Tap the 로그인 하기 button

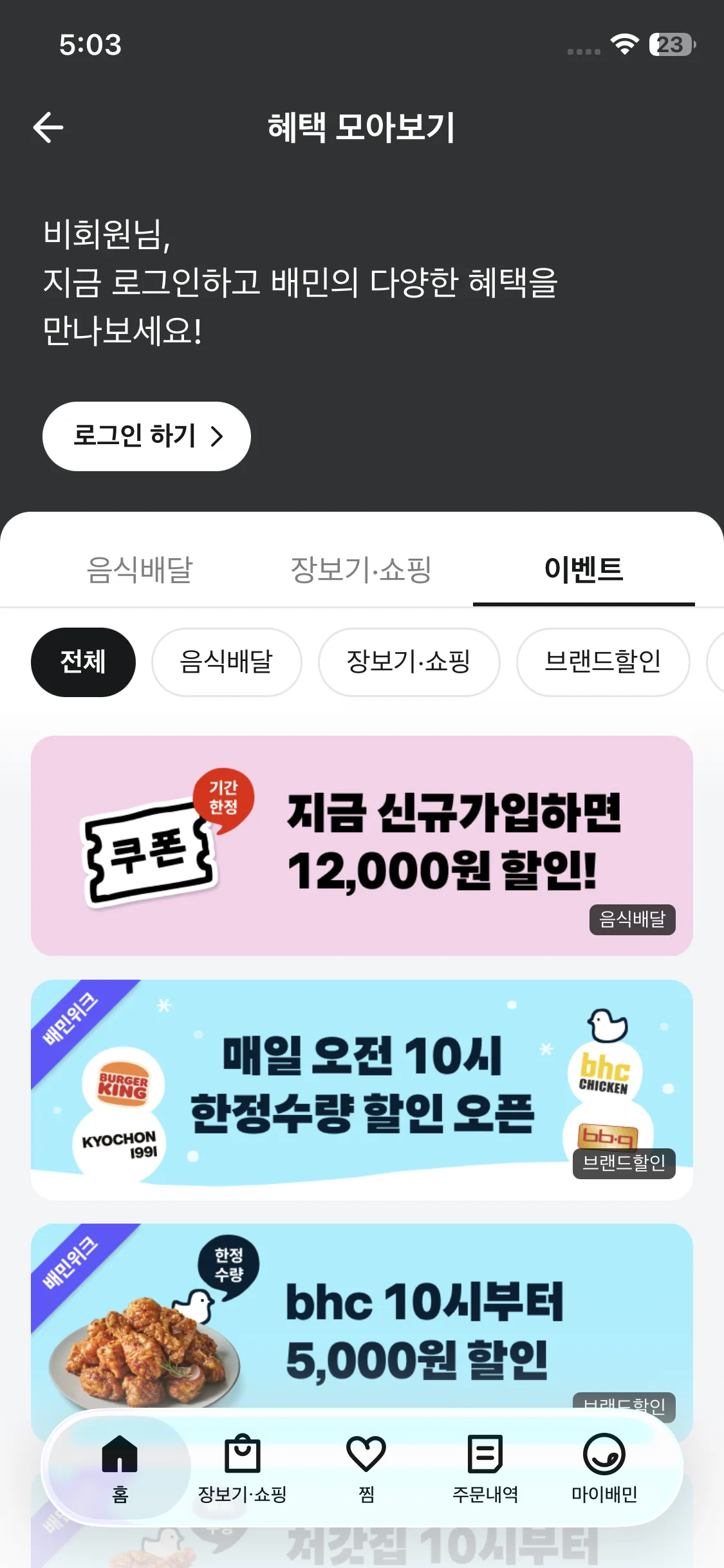[x=146, y=436]
